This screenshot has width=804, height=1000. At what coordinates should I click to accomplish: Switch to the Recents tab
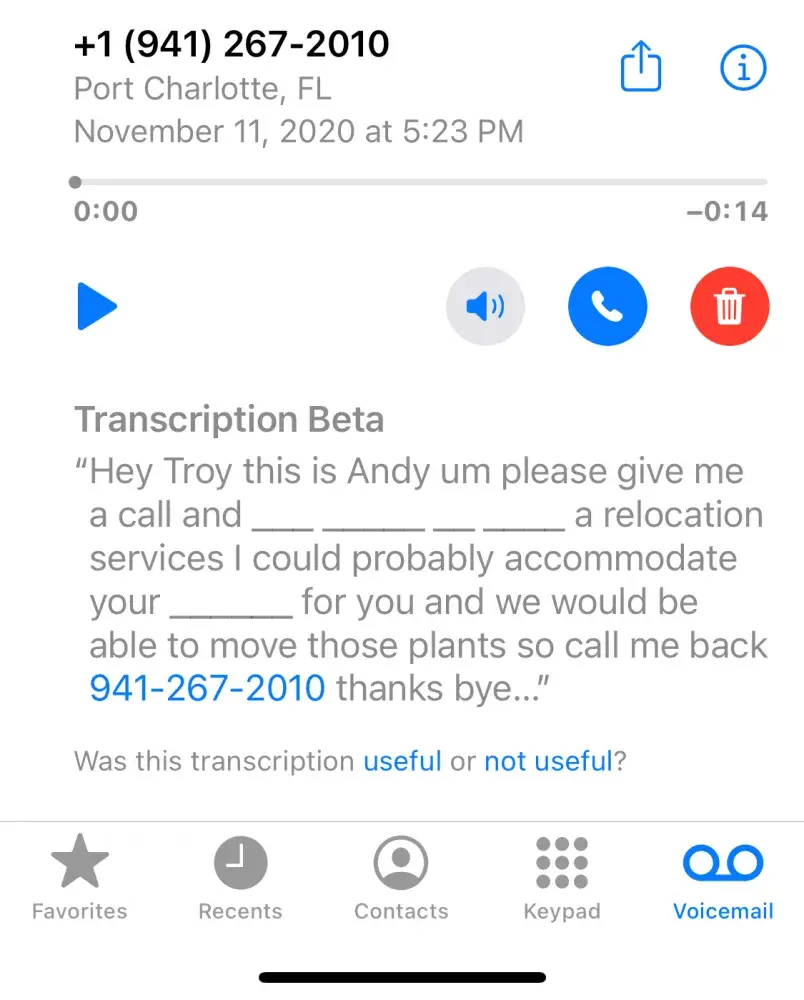click(x=240, y=878)
